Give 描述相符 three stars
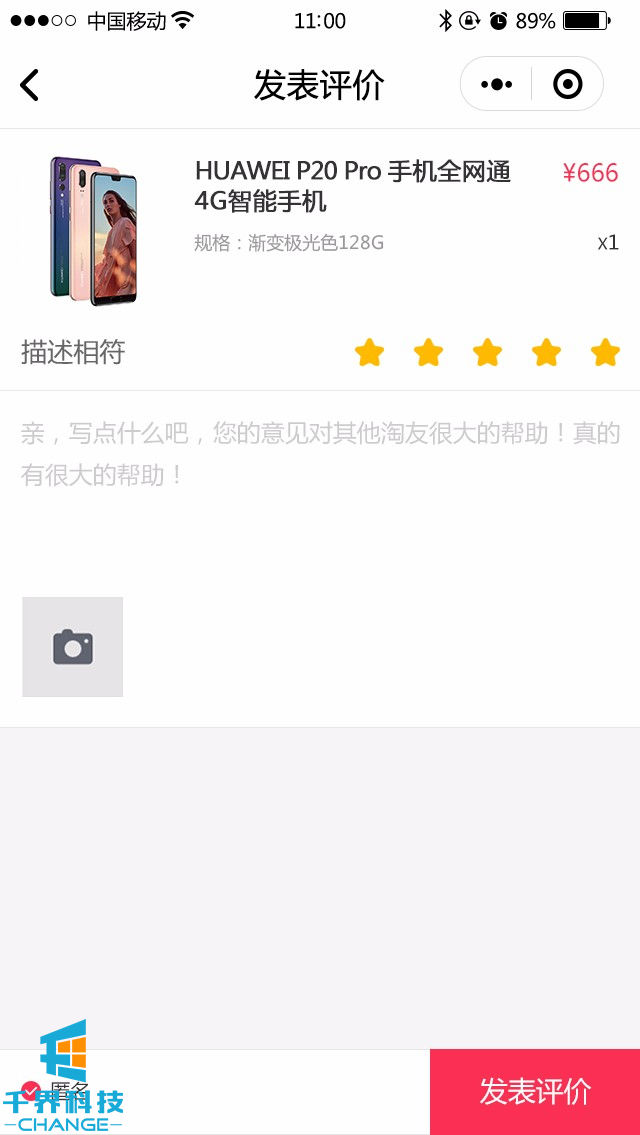 [x=487, y=352]
